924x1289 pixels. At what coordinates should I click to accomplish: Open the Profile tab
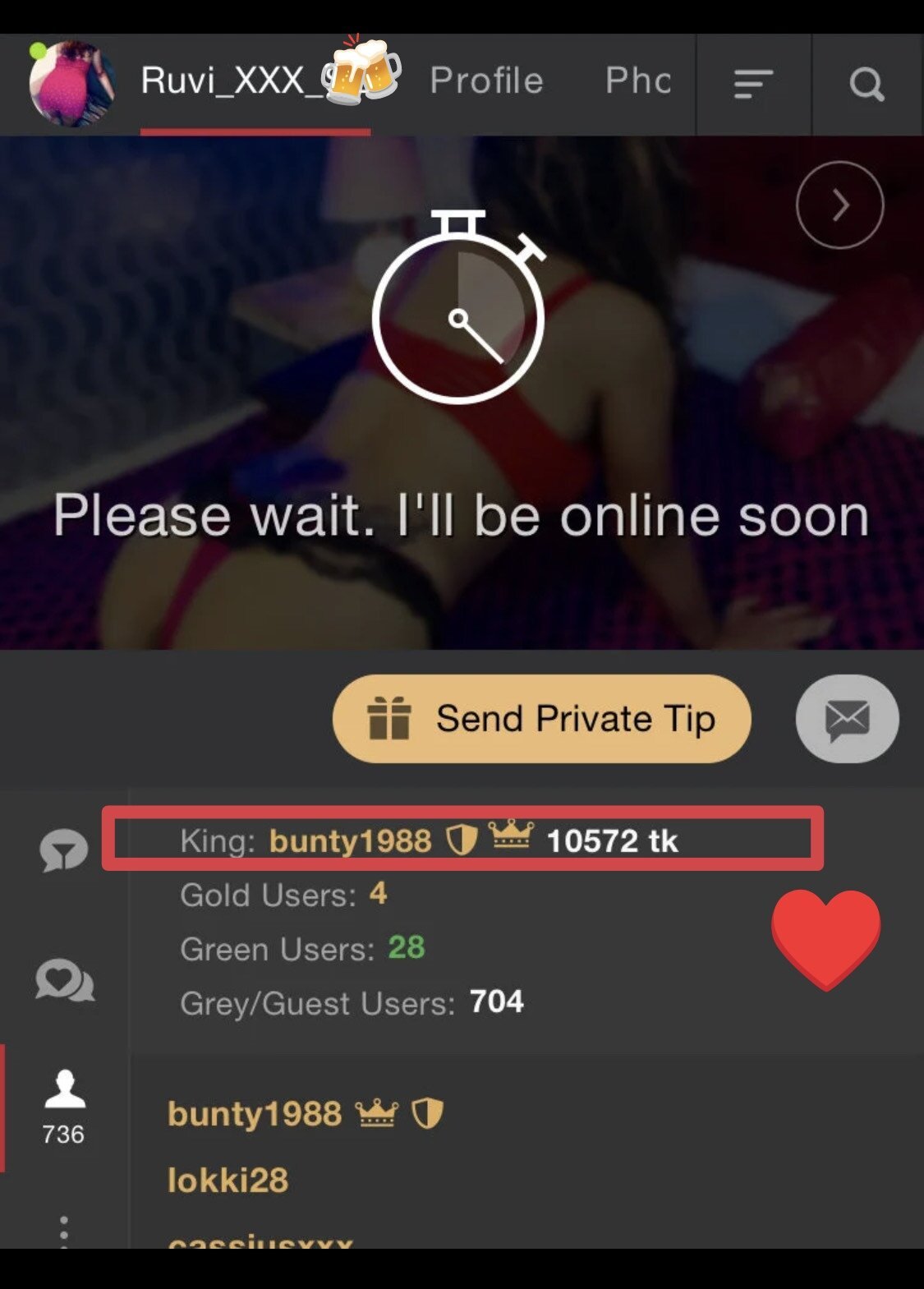click(x=486, y=81)
